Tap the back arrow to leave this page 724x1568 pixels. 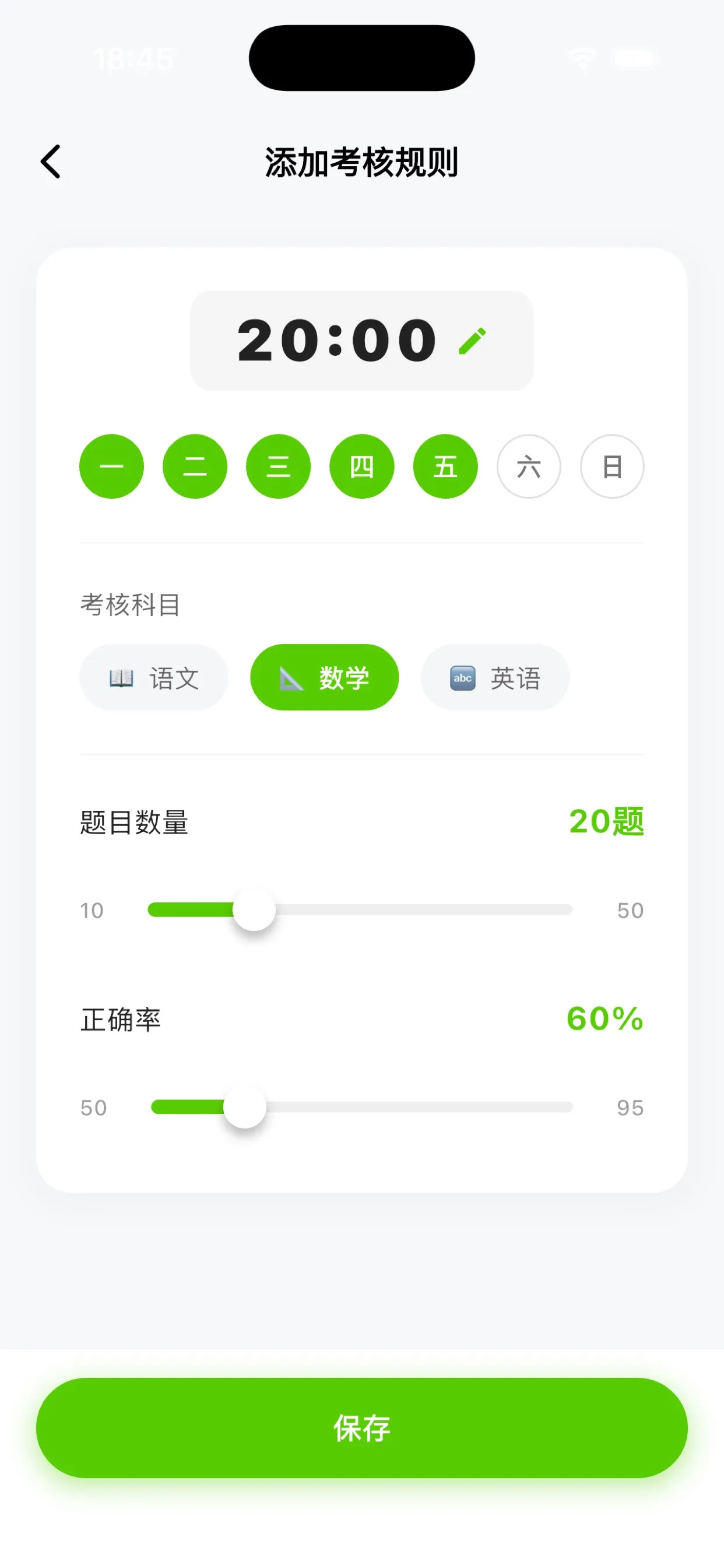tap(51, 162)
